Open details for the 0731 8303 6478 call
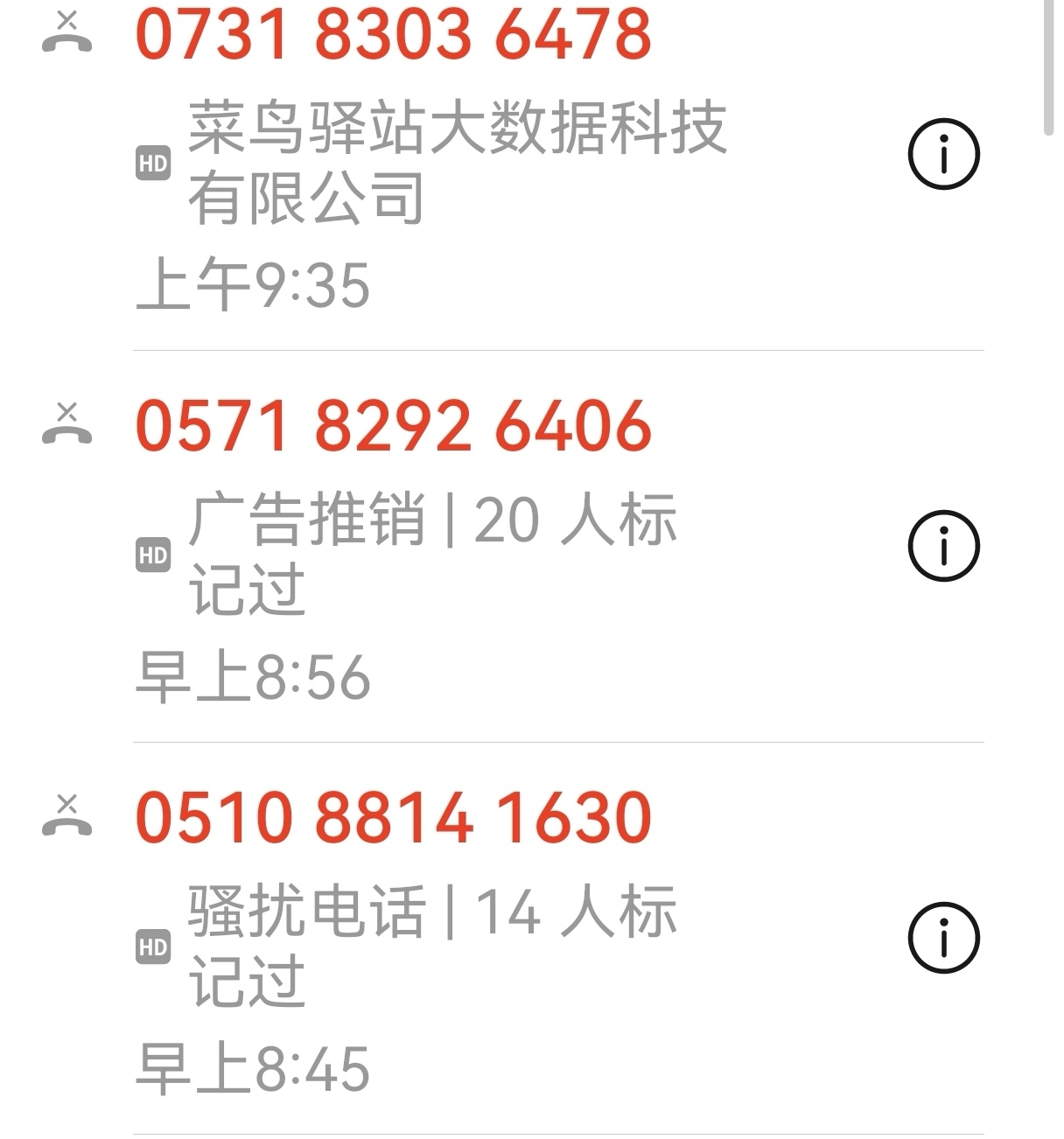Screen dimensions: 1064x1139 click(943, 155)
